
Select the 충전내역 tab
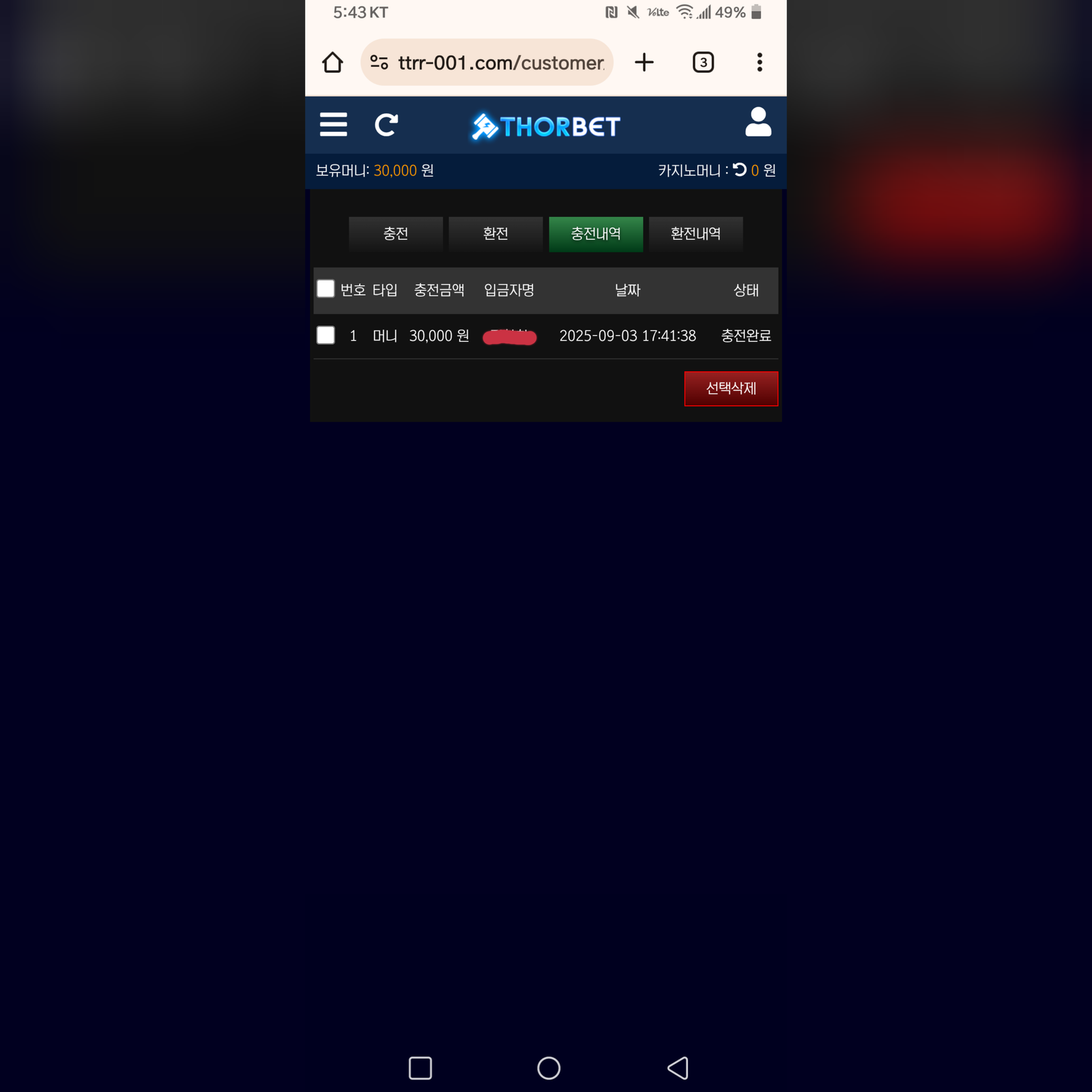[x=596, y=234]
